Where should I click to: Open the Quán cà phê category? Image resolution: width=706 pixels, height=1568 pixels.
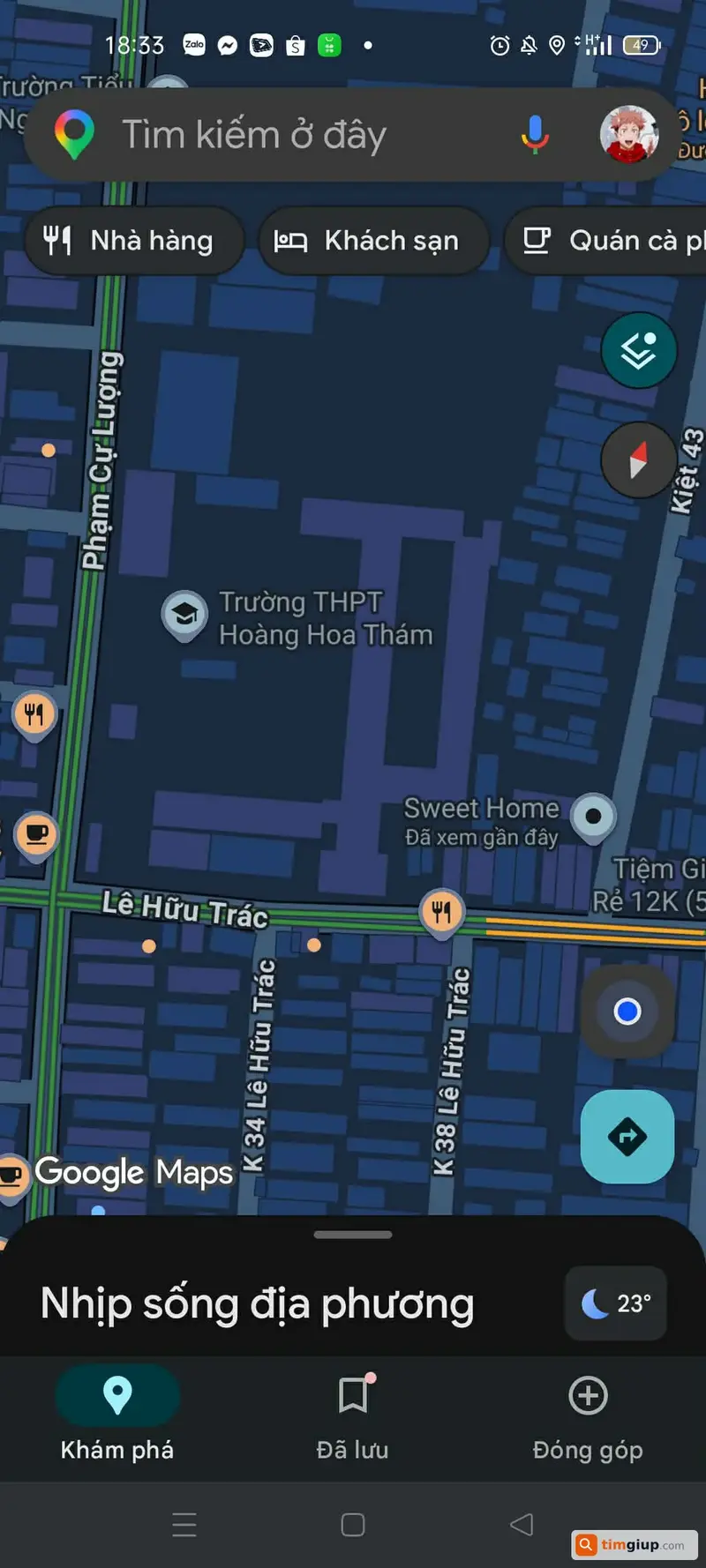tap(618, 240)
